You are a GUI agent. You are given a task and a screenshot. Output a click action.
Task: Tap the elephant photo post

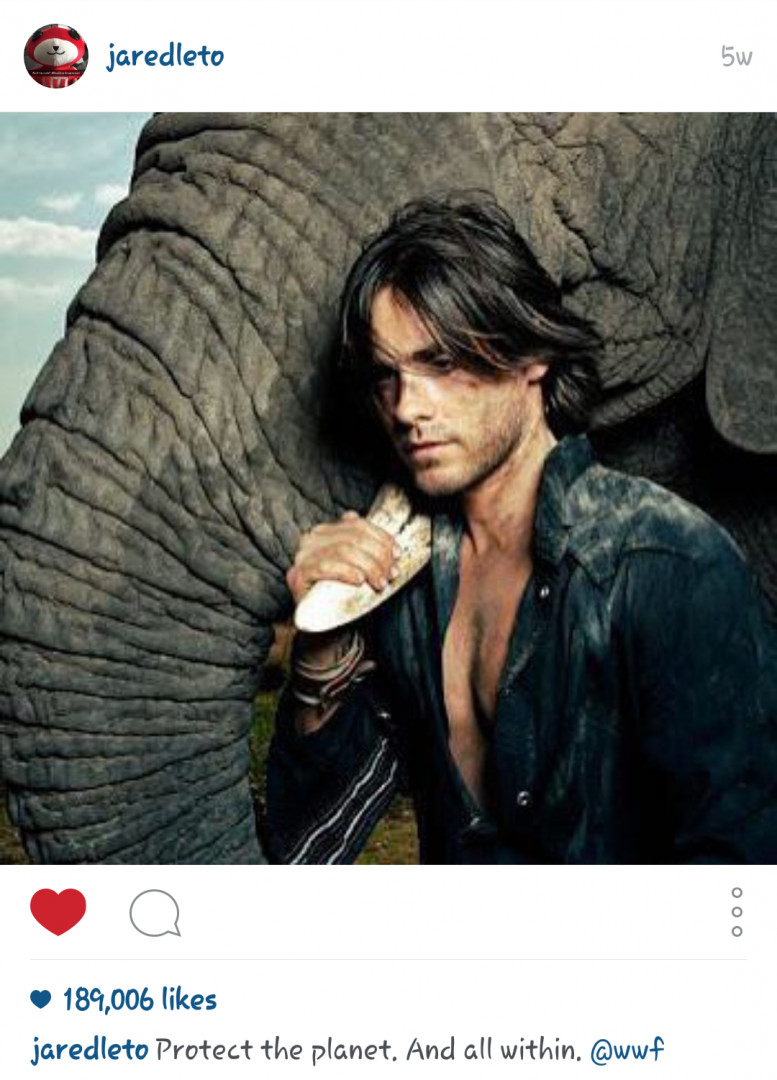388,488
